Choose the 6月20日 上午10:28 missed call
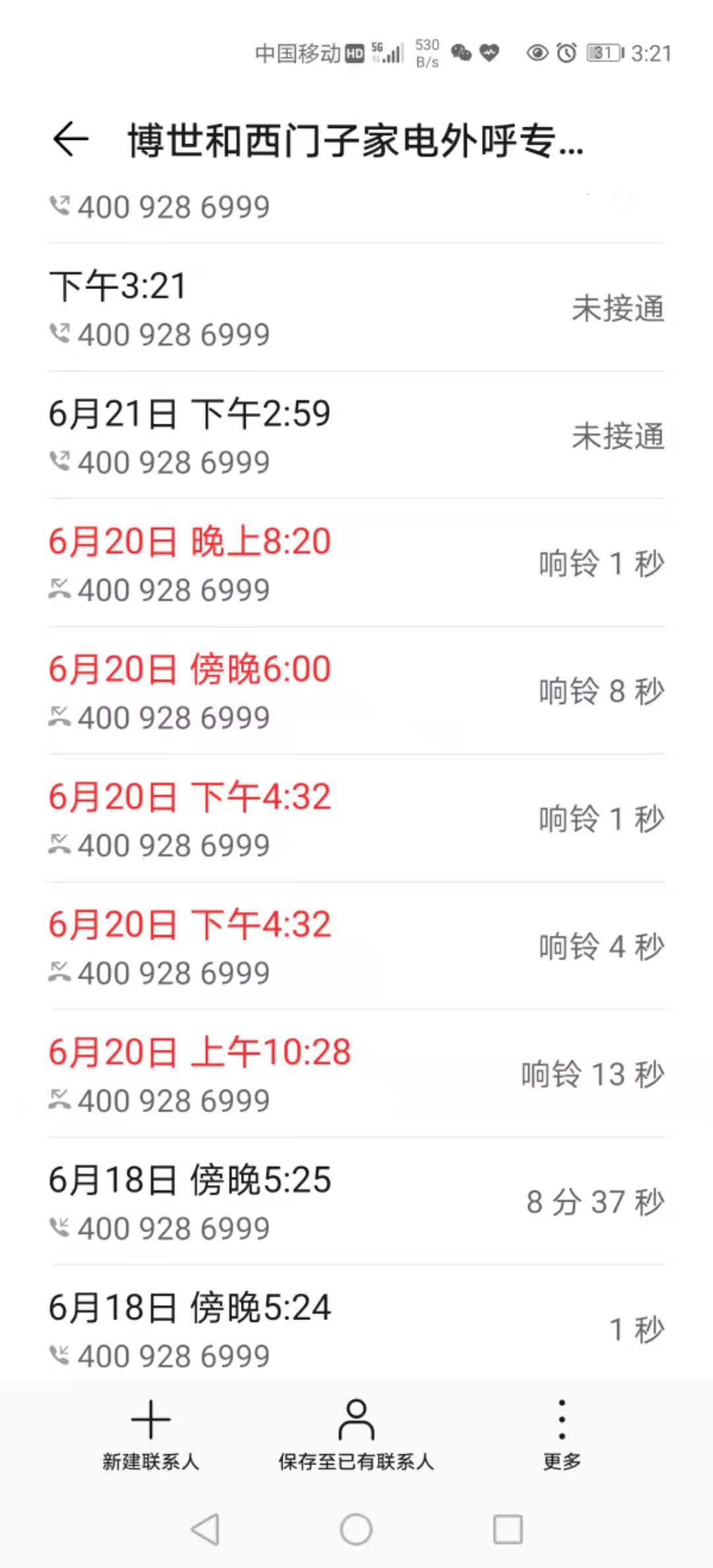Screen dimensions: 713x1568 (x=356, y=1074)
